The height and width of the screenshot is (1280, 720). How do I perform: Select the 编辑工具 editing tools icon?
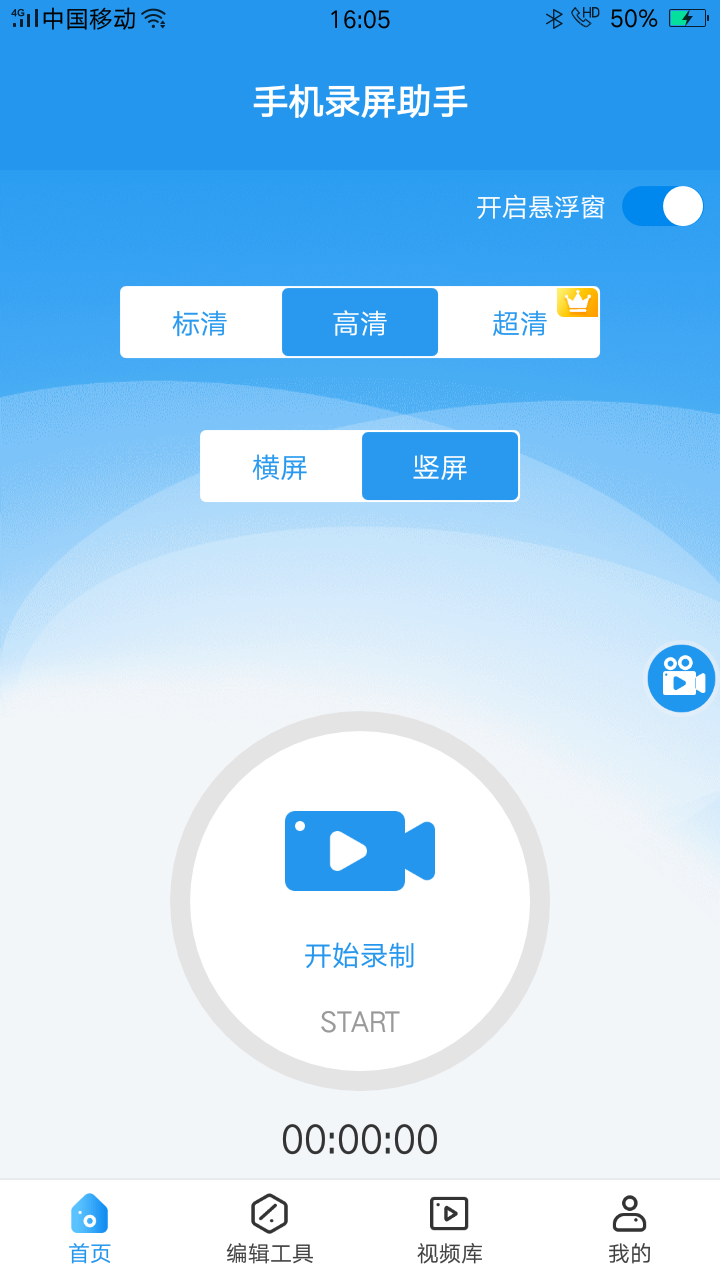269,1213
